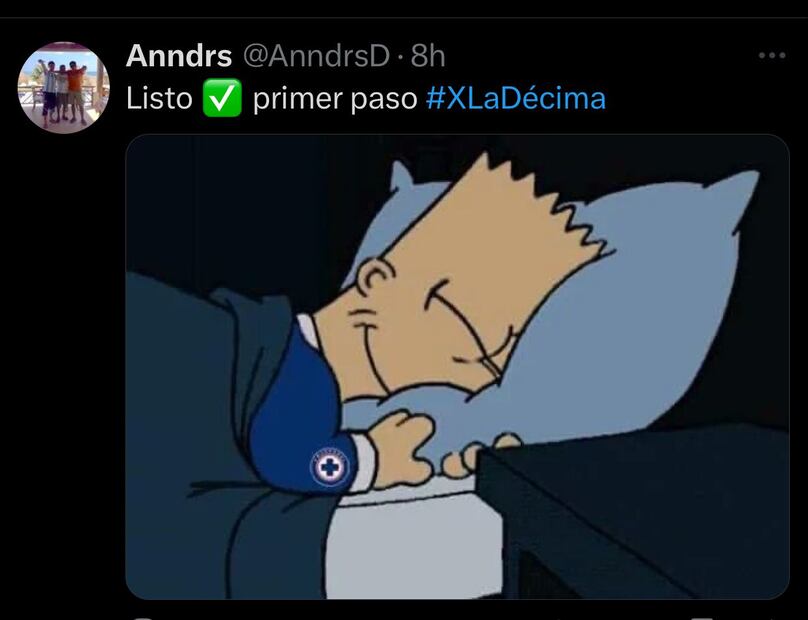Open the tweet's three-dot overflow menu
Viewport: 808px width, 620px height.
pyautogui.click(x=771, y=56)
